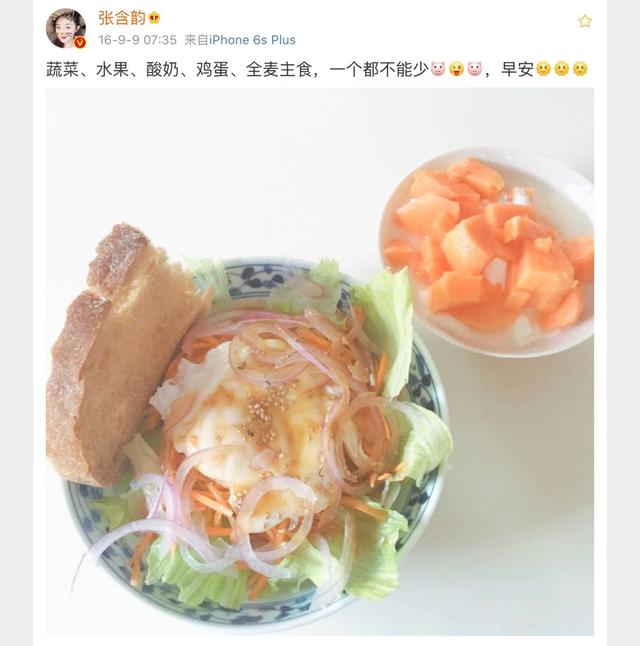Tap the username 张含韵

(x=121, y=18)
